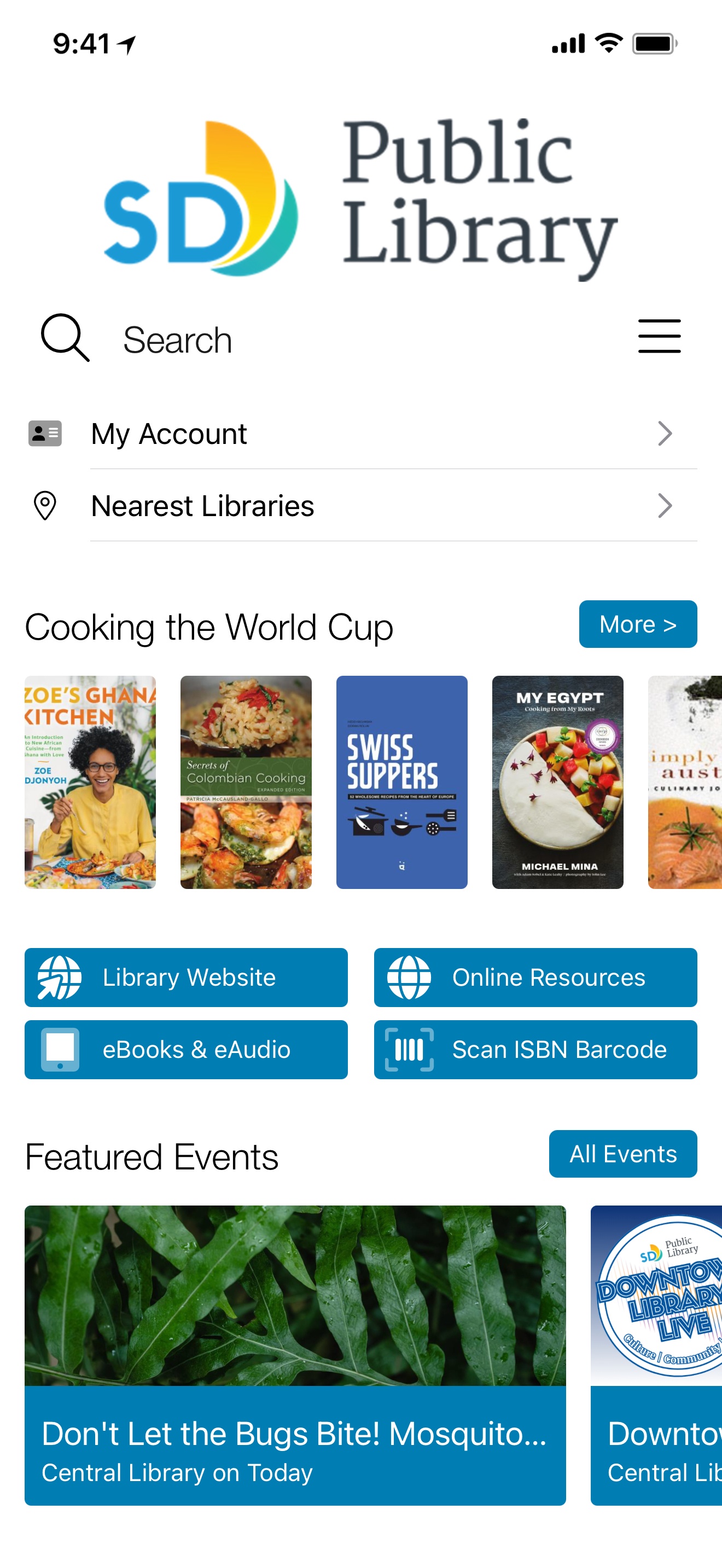Go to Online Resources
Viewport: 722px width, 1568px height.
coord(535,977)
